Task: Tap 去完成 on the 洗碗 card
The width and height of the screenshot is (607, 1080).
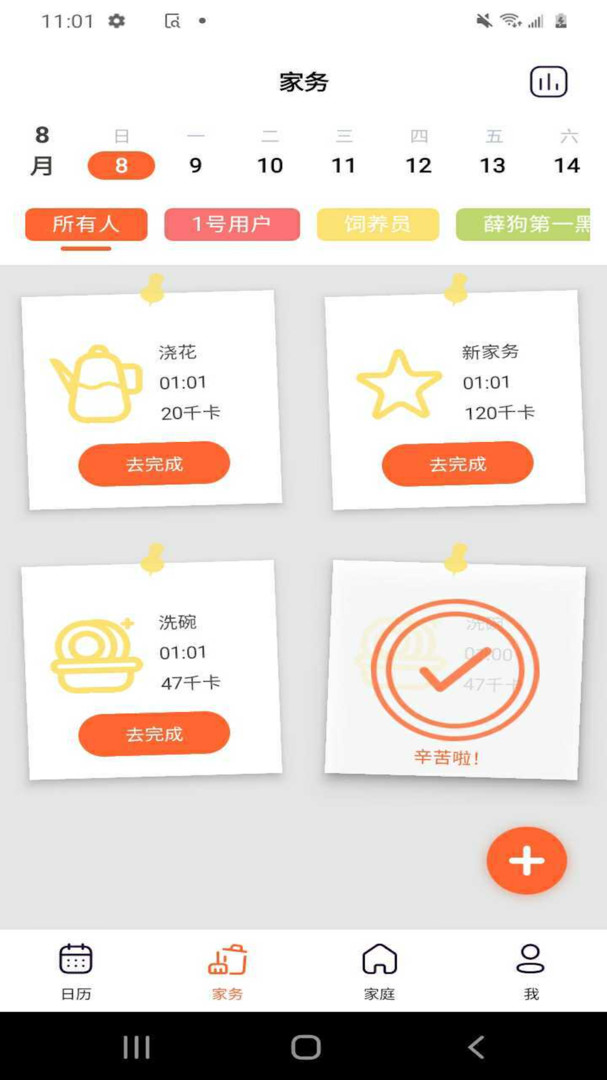Action: [154, 734]
